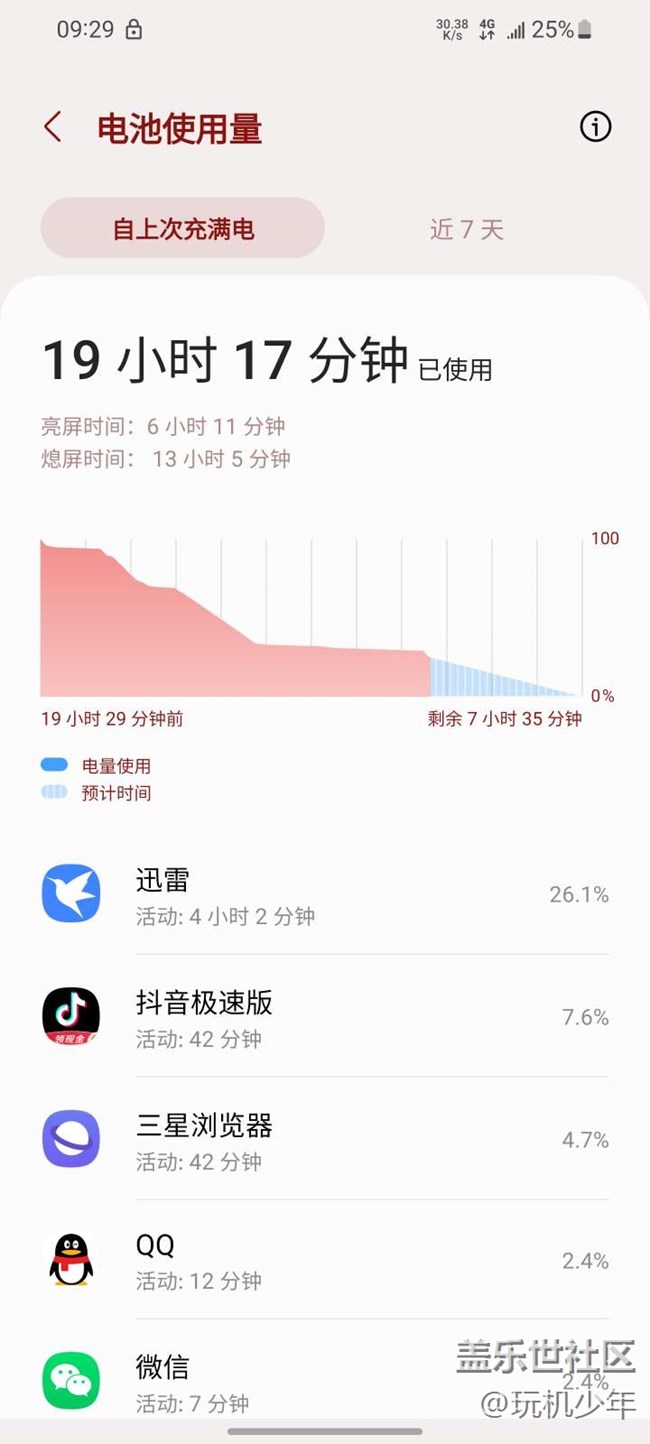The width and height of the screenshot is (650, 1444).
Task: Open the battery usage info icon
Action: (x=595, y=127)
